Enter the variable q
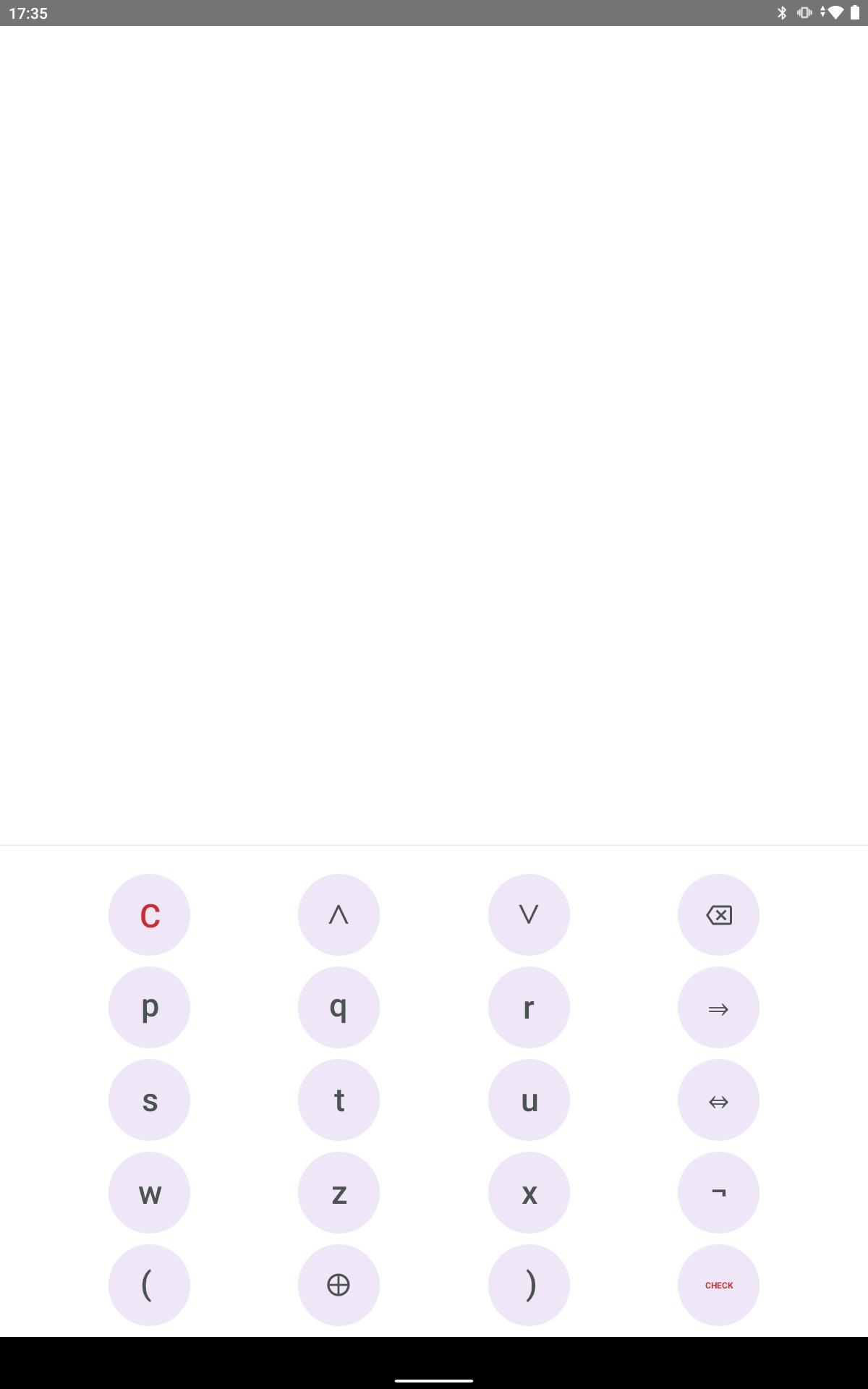This screenshot has height=1389, width=868. (x=339, y=1007)
